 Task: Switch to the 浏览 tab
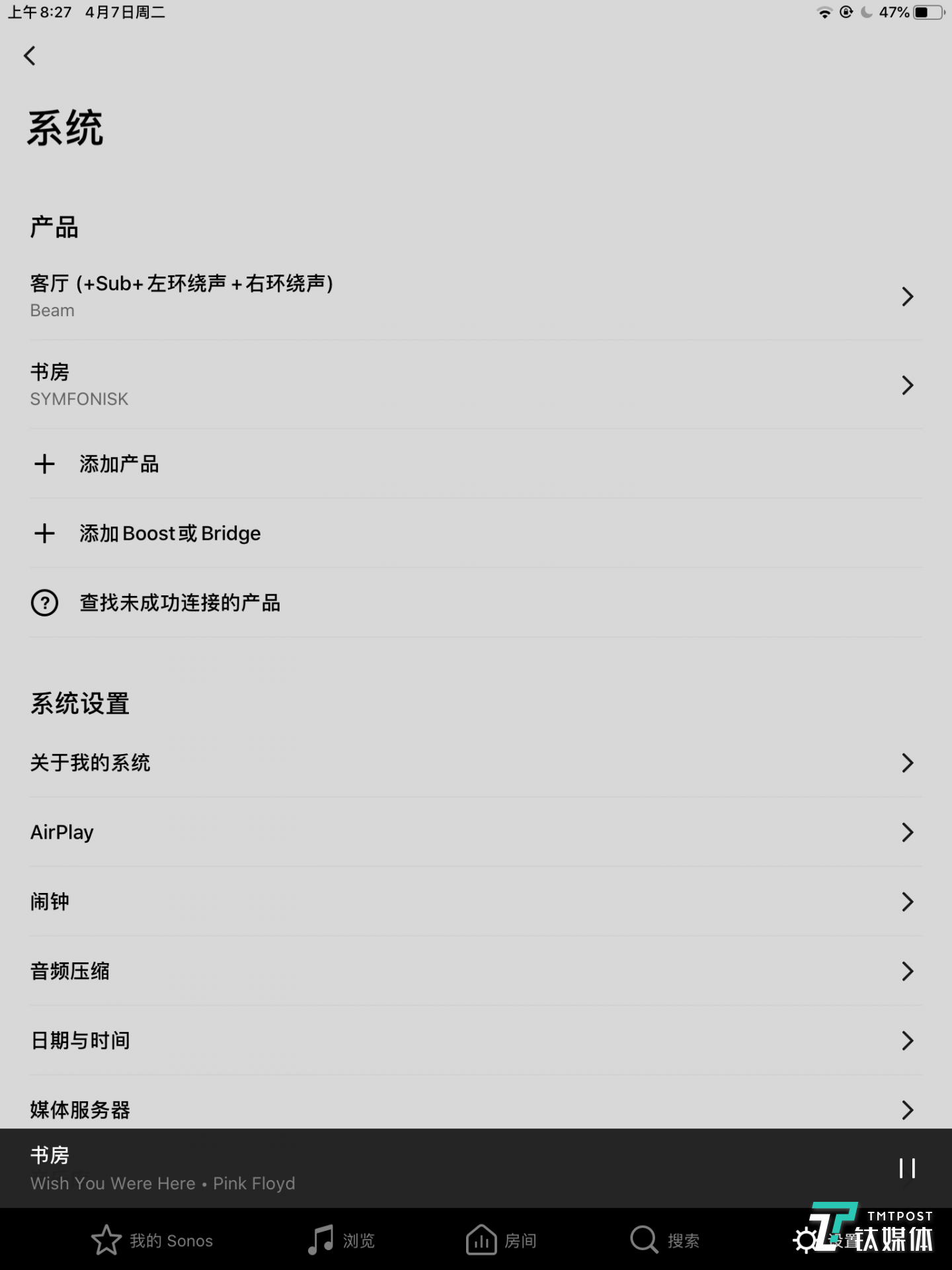(x=342, y=1240)
